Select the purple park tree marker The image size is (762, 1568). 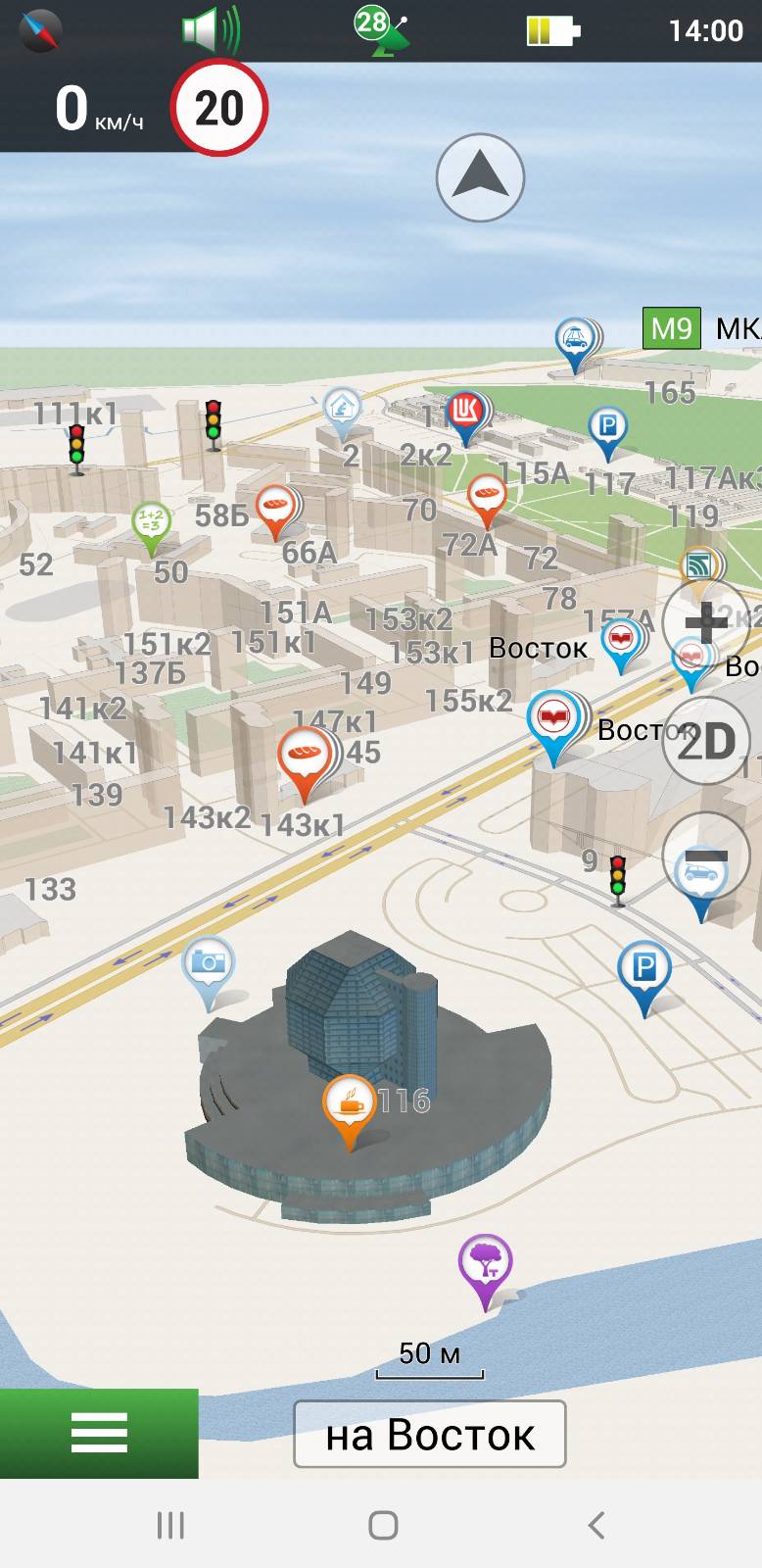pos(485,1271)
